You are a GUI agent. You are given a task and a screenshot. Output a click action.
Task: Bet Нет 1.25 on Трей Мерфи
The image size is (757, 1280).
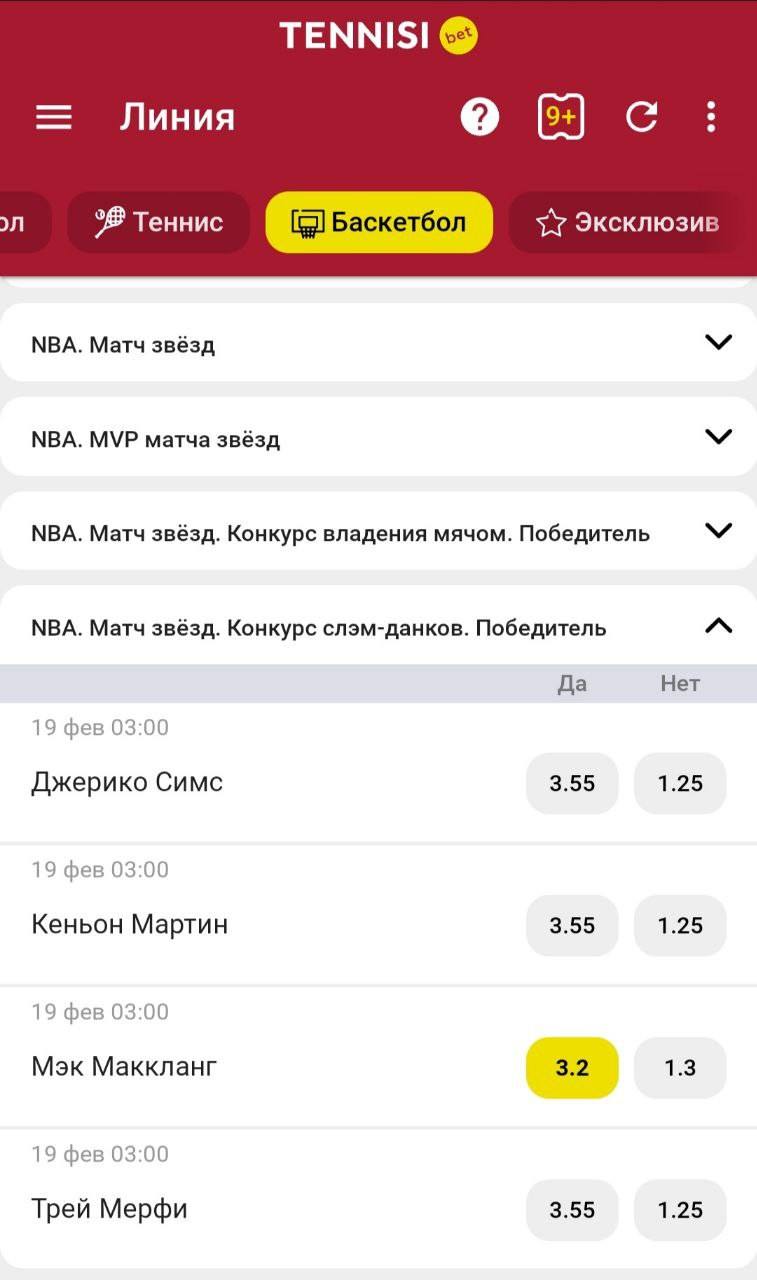(x=680, y=1210)
